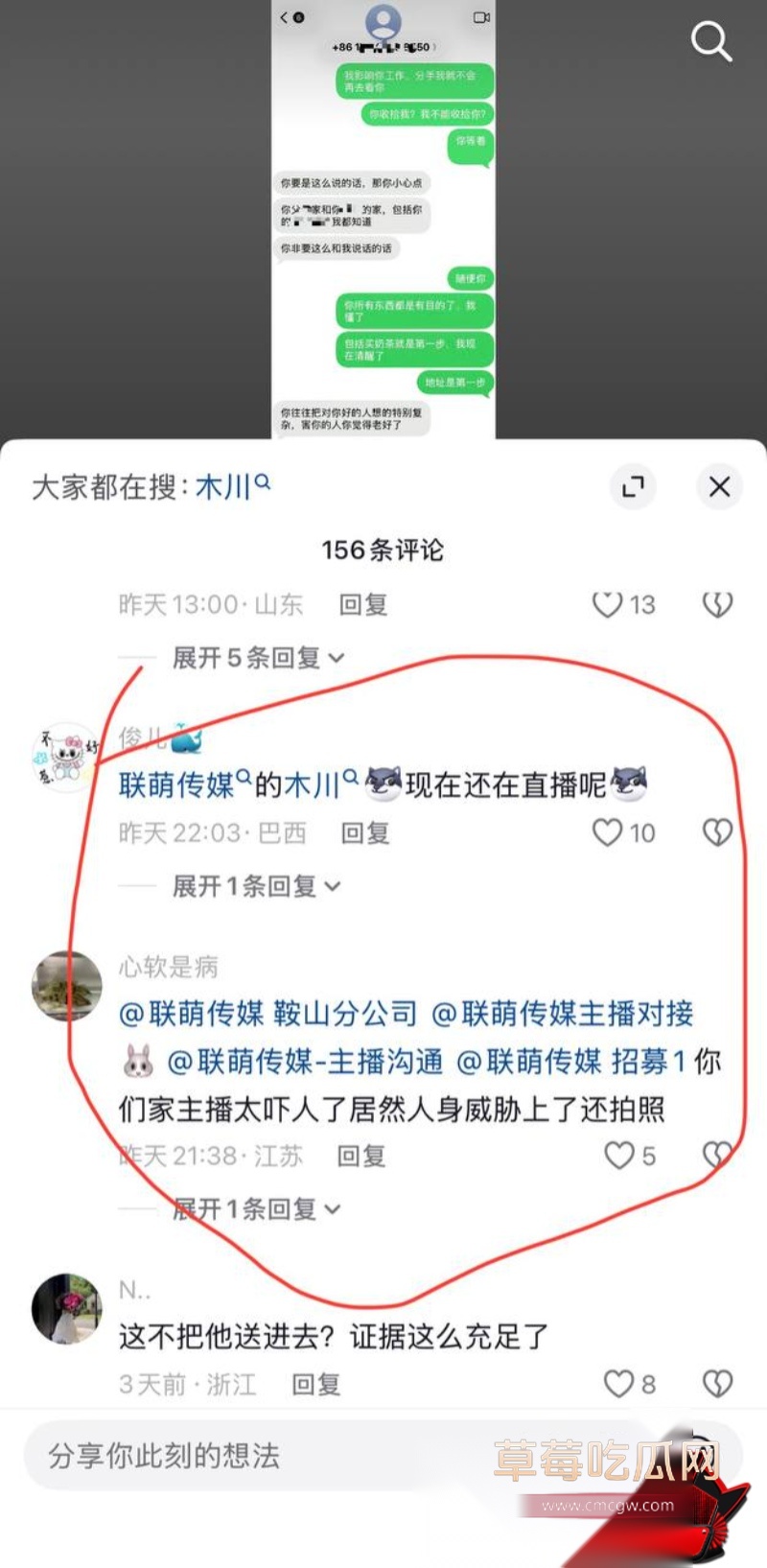Reply to the comment from 巴西
Screen dimensions: 767x1568
click(x=365, y=832)
